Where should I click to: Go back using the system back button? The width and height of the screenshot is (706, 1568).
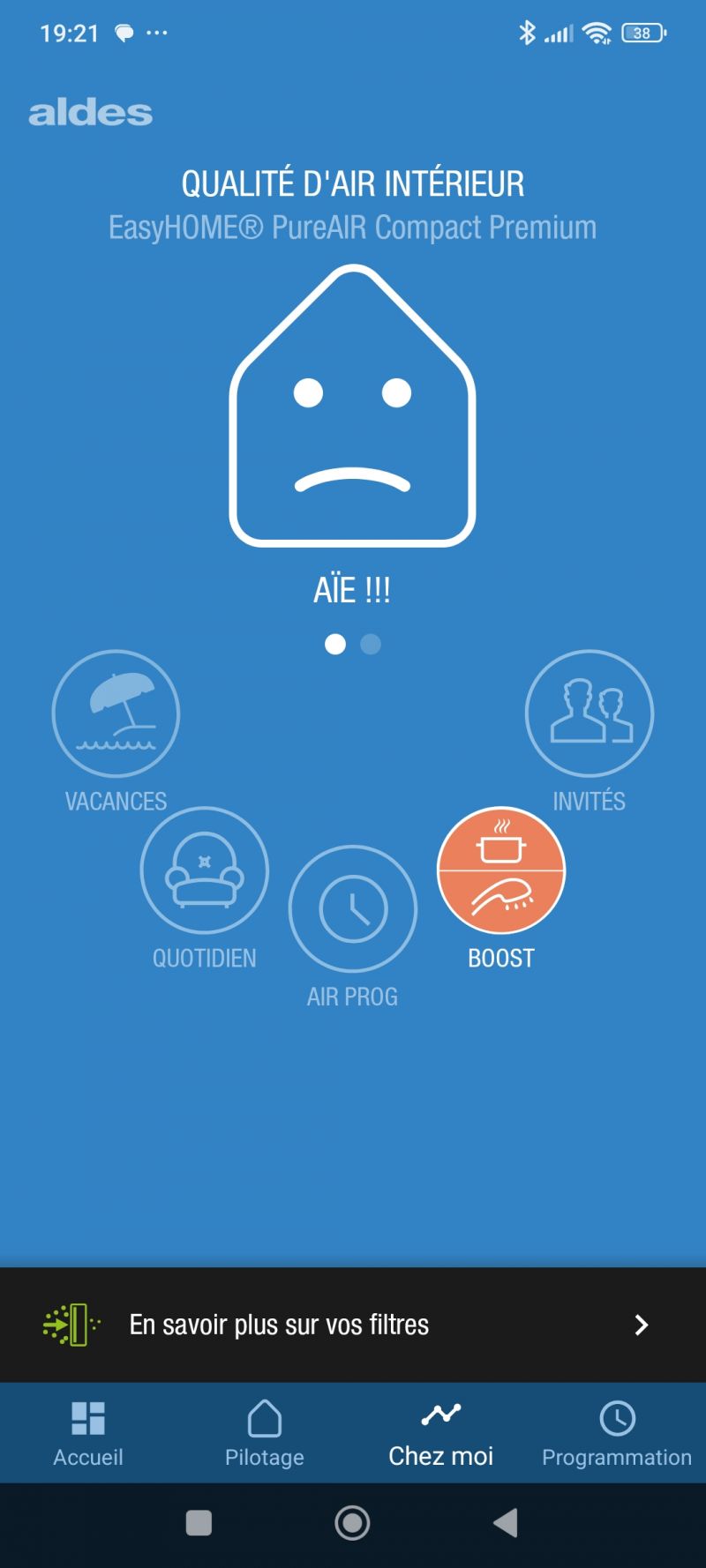point(505,1522)
